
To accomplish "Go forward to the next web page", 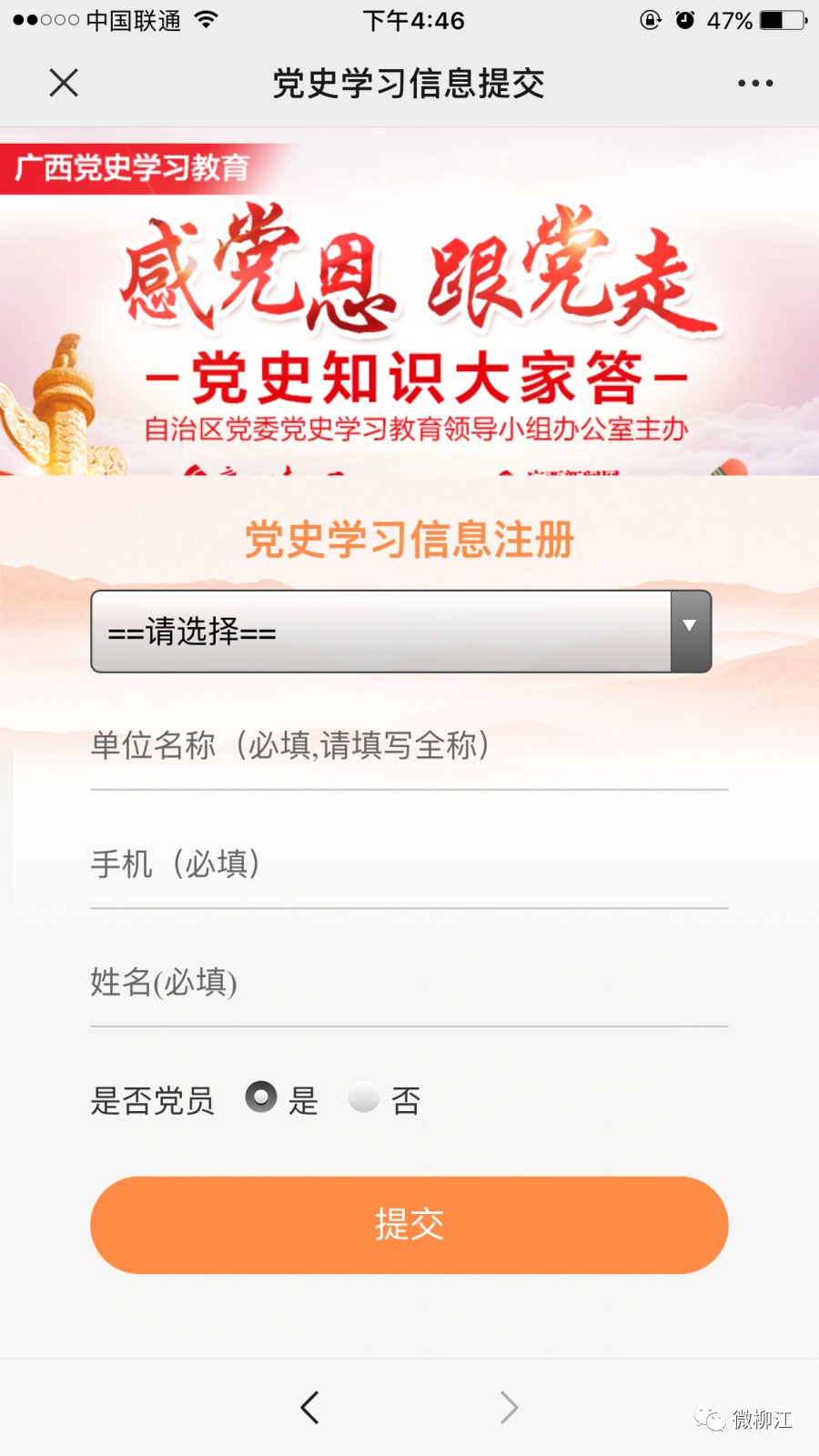I will coord(509,1408).
